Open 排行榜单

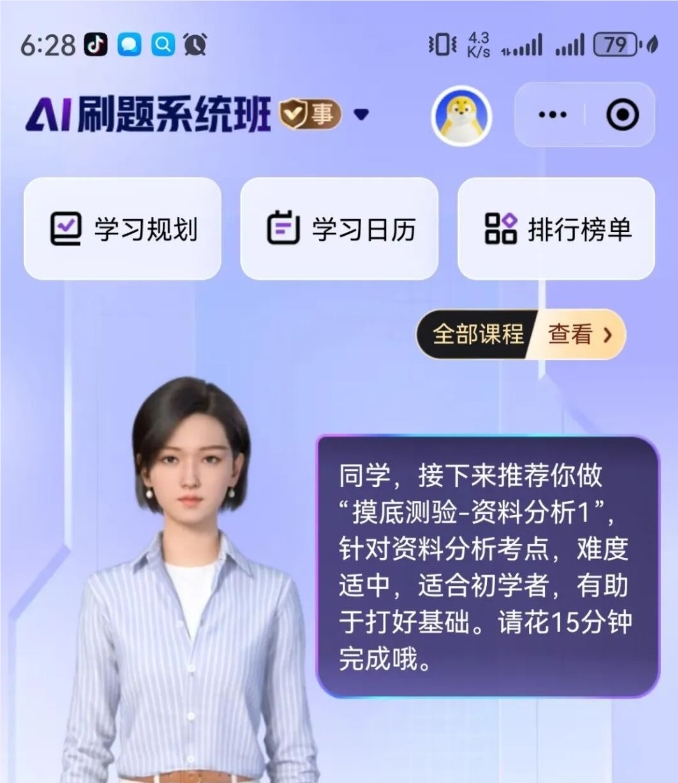pos(556,229)
